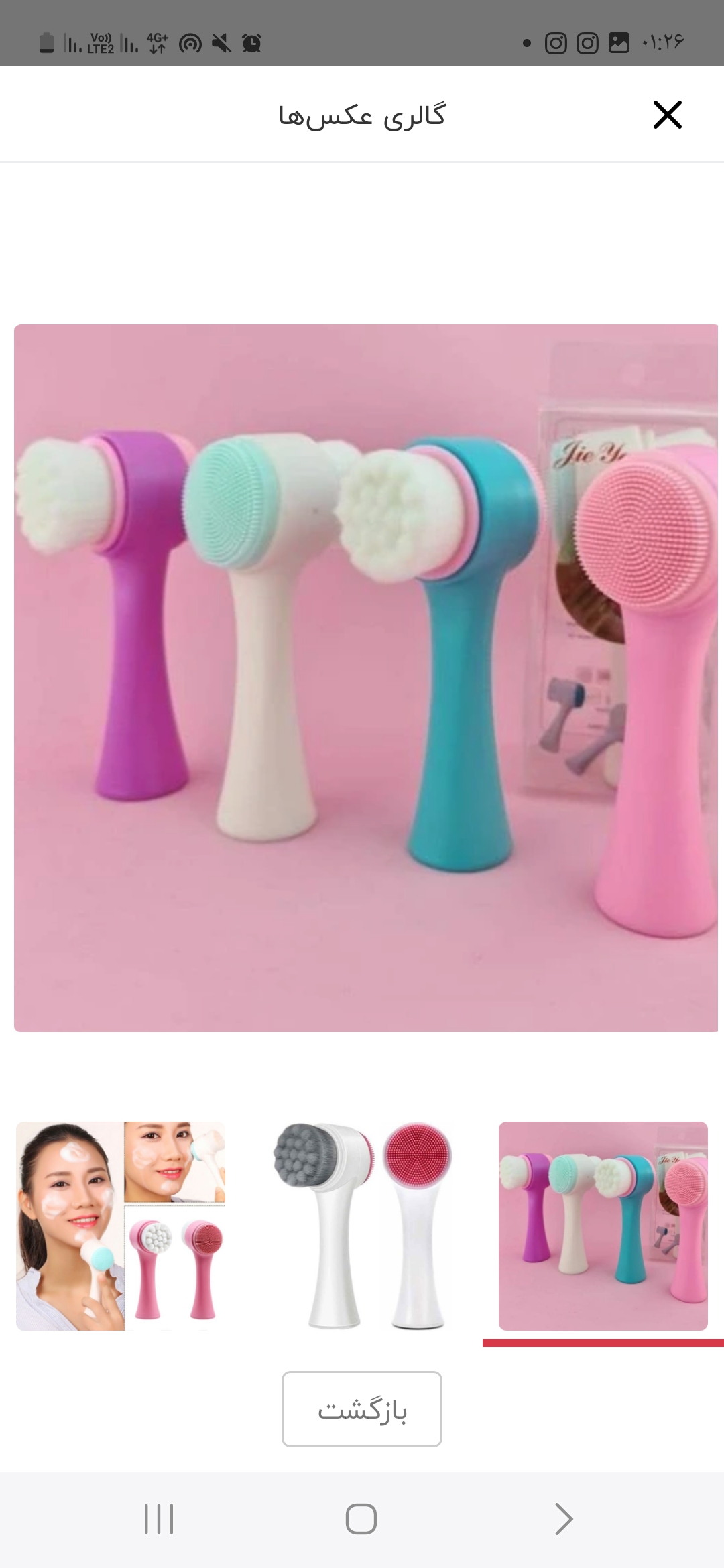Image resolution: width=724 pixels, height=1568 pixels.
Task: Select the pink background brushes thumbnail
Action: pyautogui.click(x=603, y=1226)
